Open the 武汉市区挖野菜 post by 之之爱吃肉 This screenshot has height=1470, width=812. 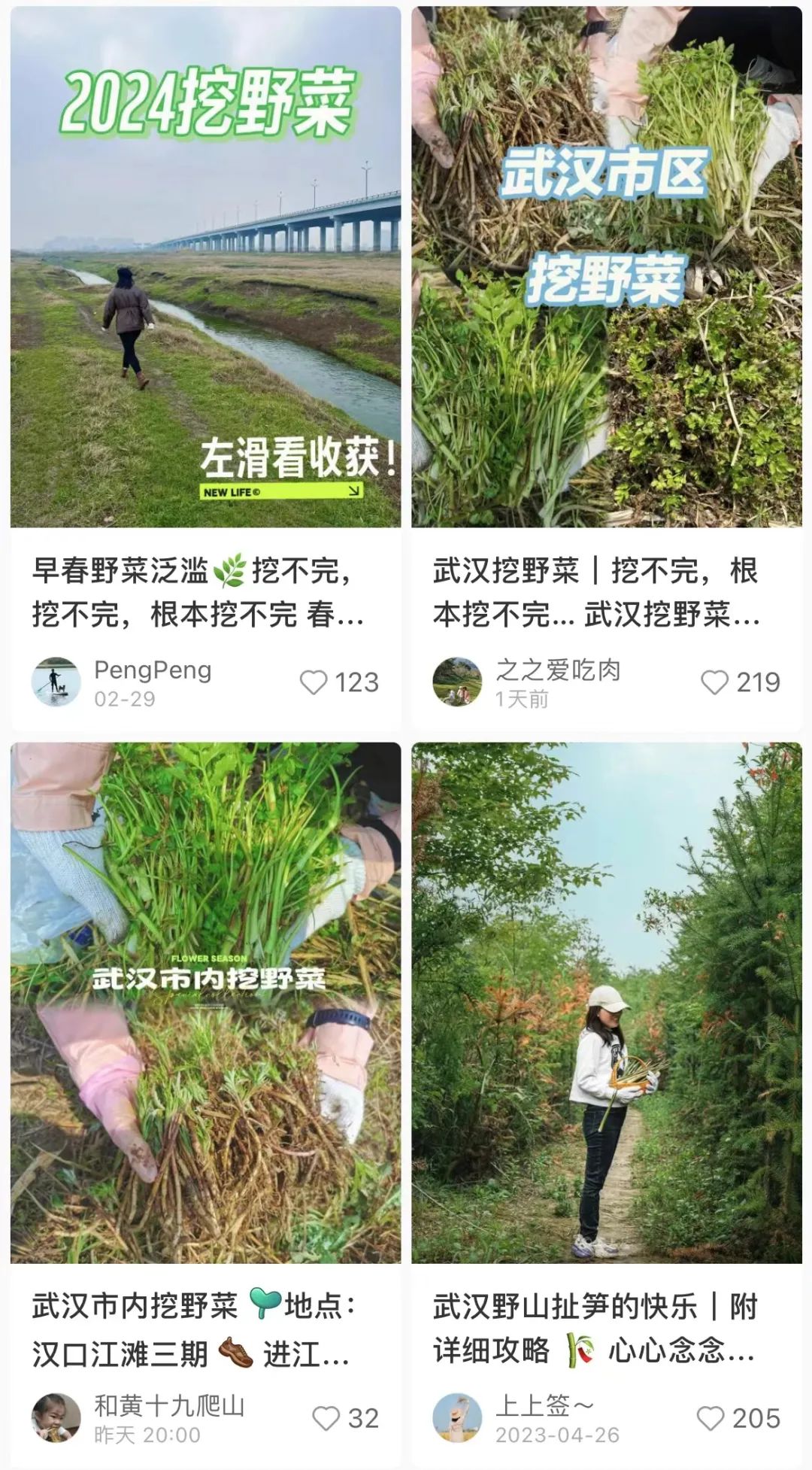pos(606,267)
